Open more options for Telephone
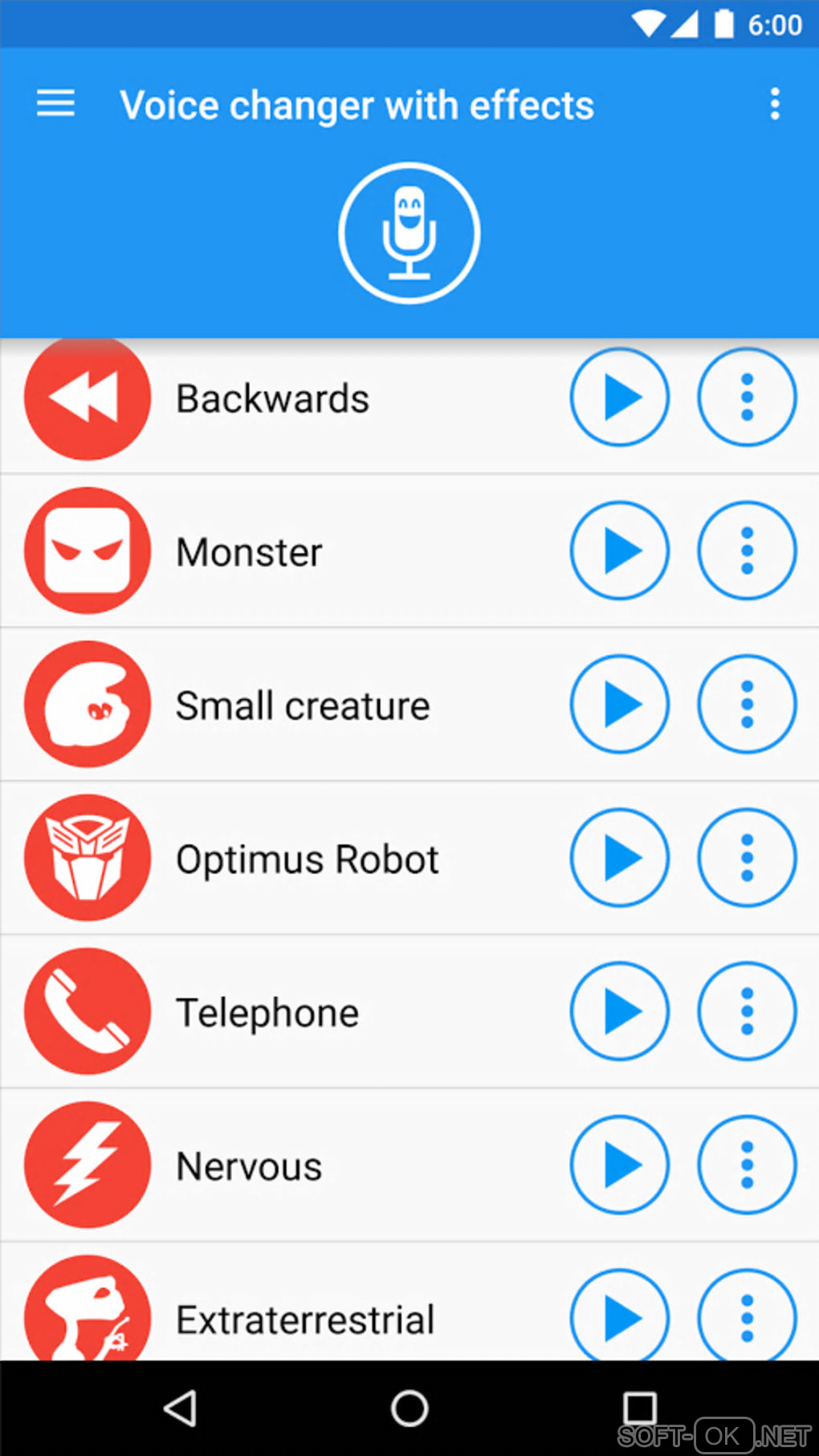819x1456 pixels. (x=747, y=1011)
